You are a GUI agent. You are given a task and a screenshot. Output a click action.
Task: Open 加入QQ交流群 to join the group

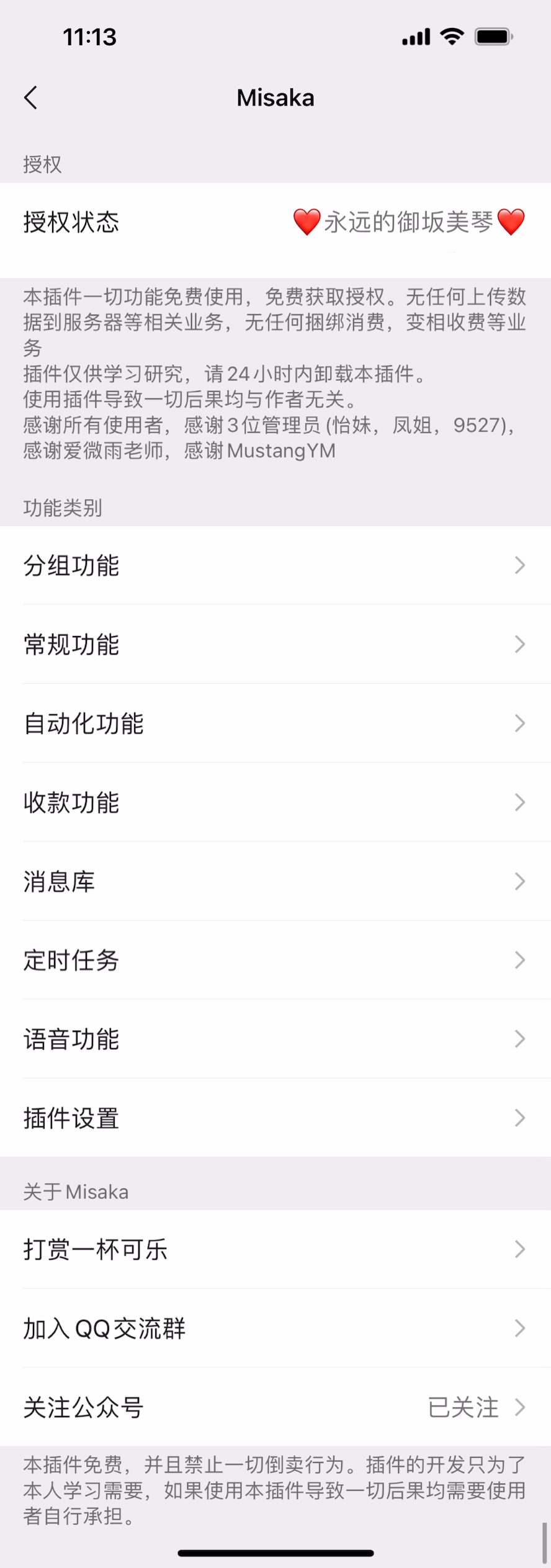pyautogui.click(x=275, y=1328)
